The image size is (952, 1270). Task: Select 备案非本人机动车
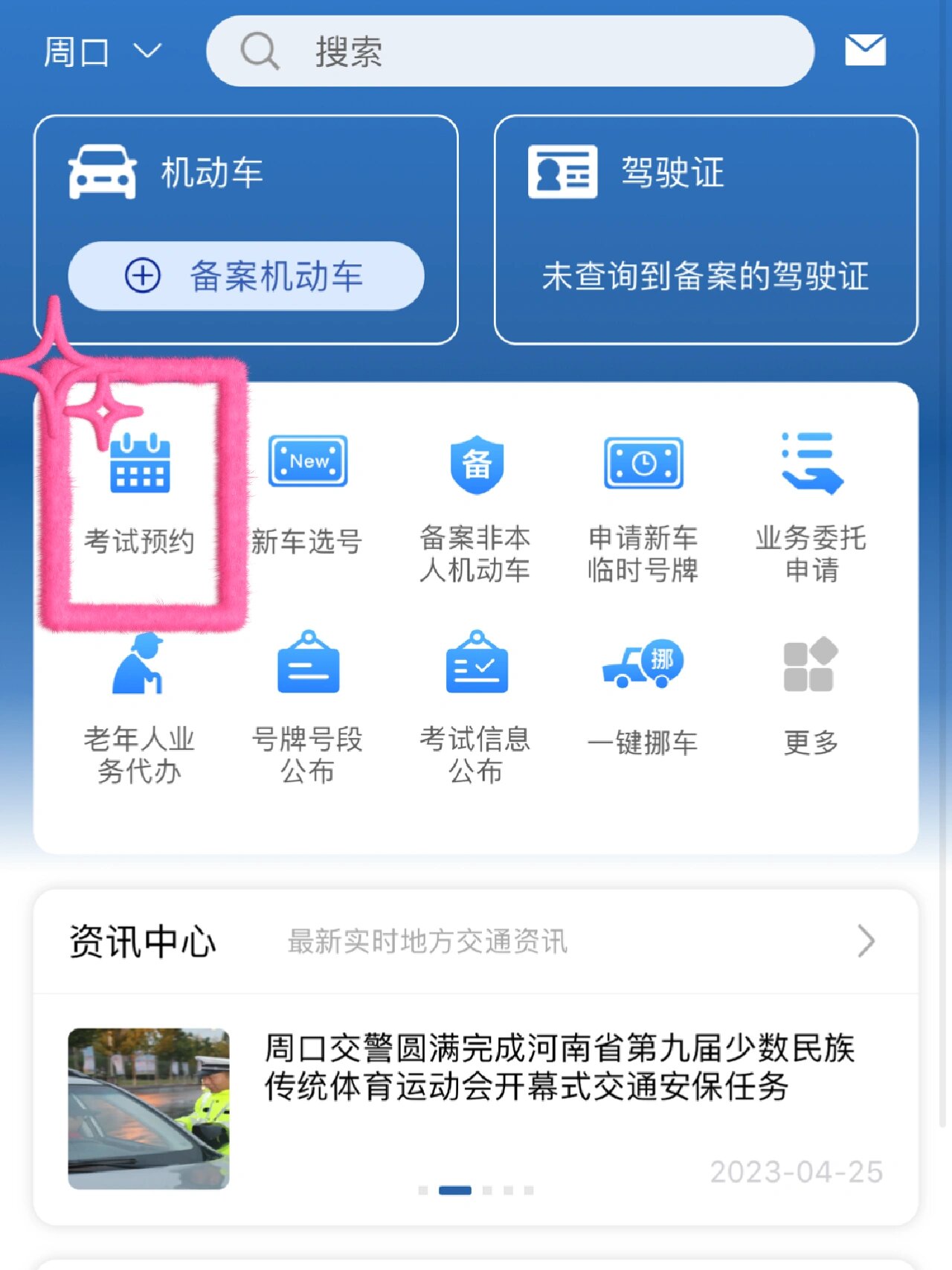pos(476,506)
